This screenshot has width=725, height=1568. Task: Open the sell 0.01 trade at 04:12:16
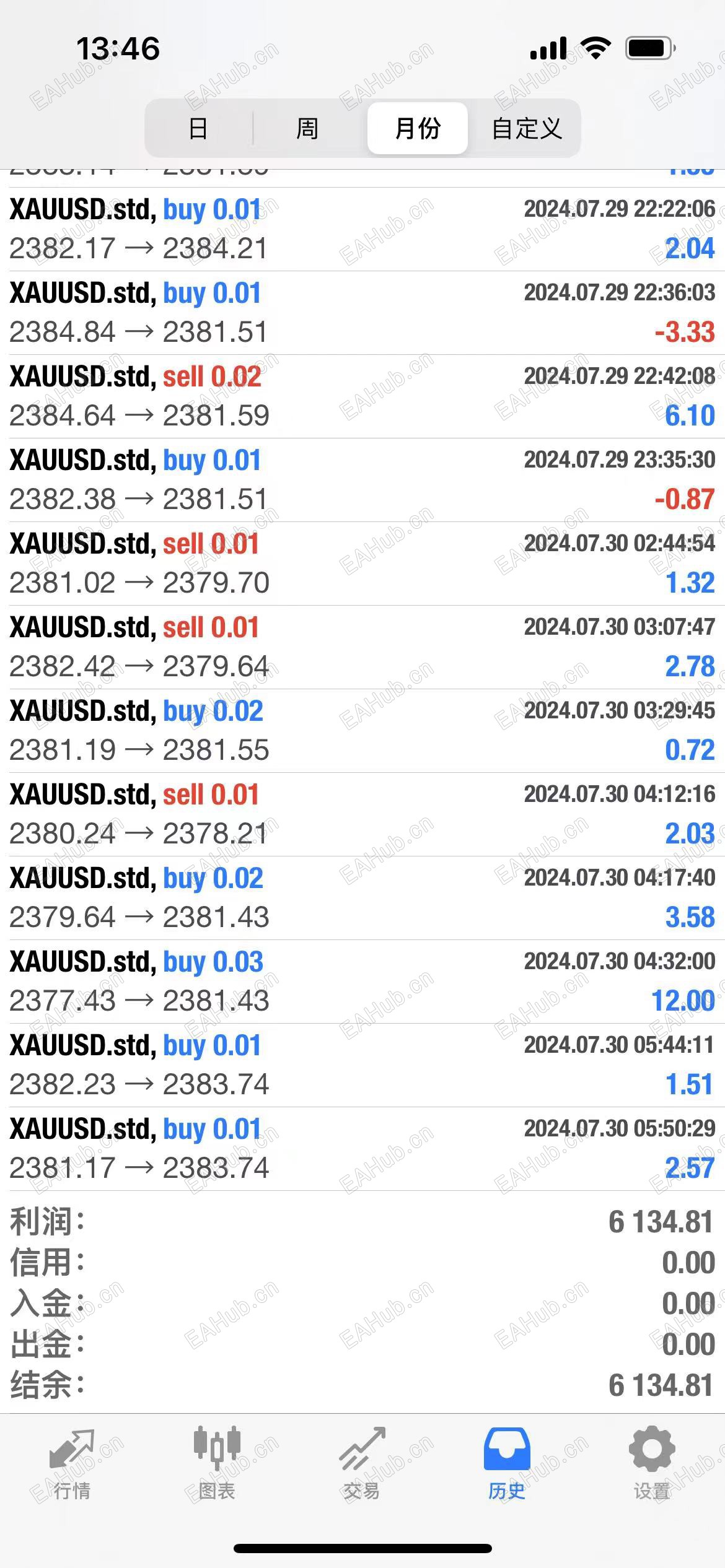click(x=362, y=814)
